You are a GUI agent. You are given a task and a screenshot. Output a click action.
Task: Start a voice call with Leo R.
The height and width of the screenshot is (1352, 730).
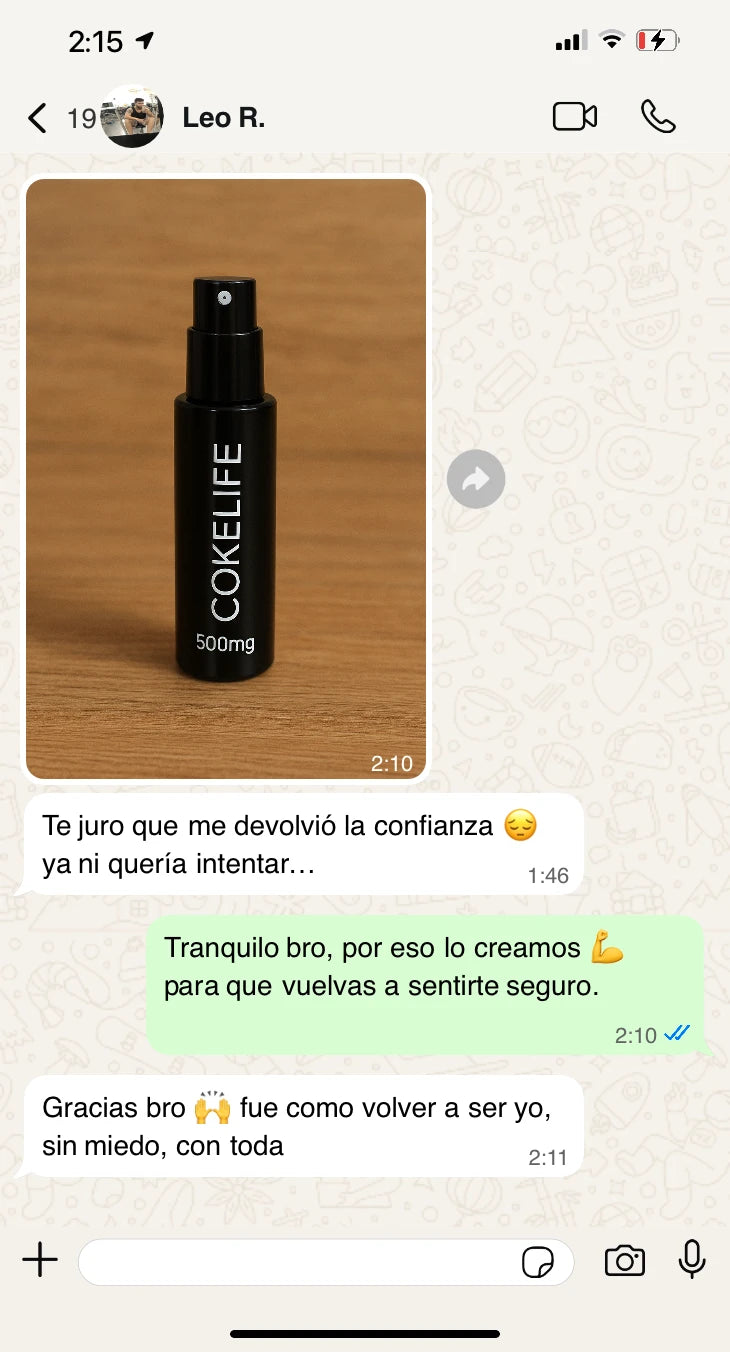(660, 116)
